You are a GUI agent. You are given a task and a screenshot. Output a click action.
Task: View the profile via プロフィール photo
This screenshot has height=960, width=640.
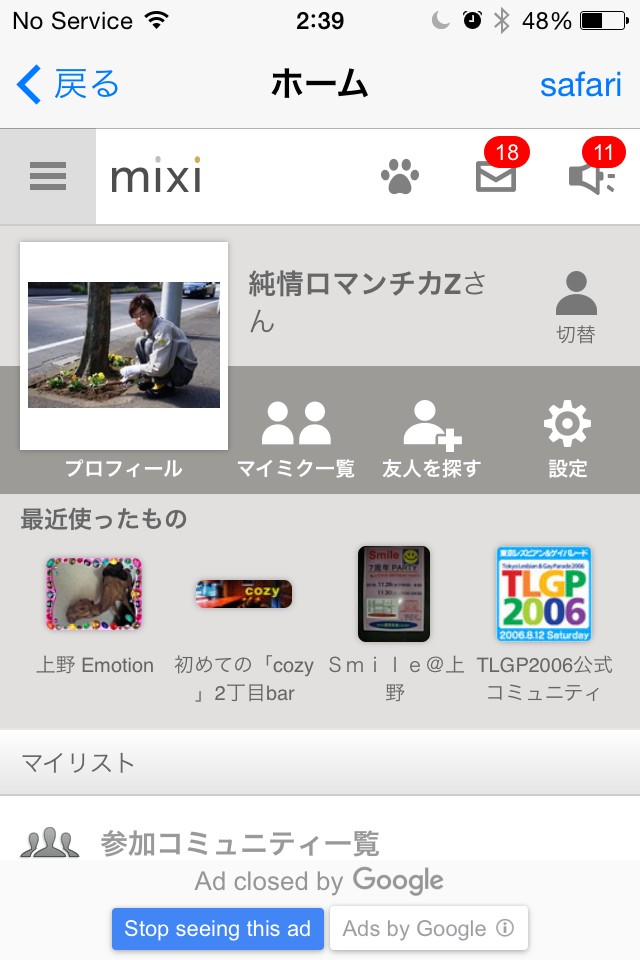(124, 346)
